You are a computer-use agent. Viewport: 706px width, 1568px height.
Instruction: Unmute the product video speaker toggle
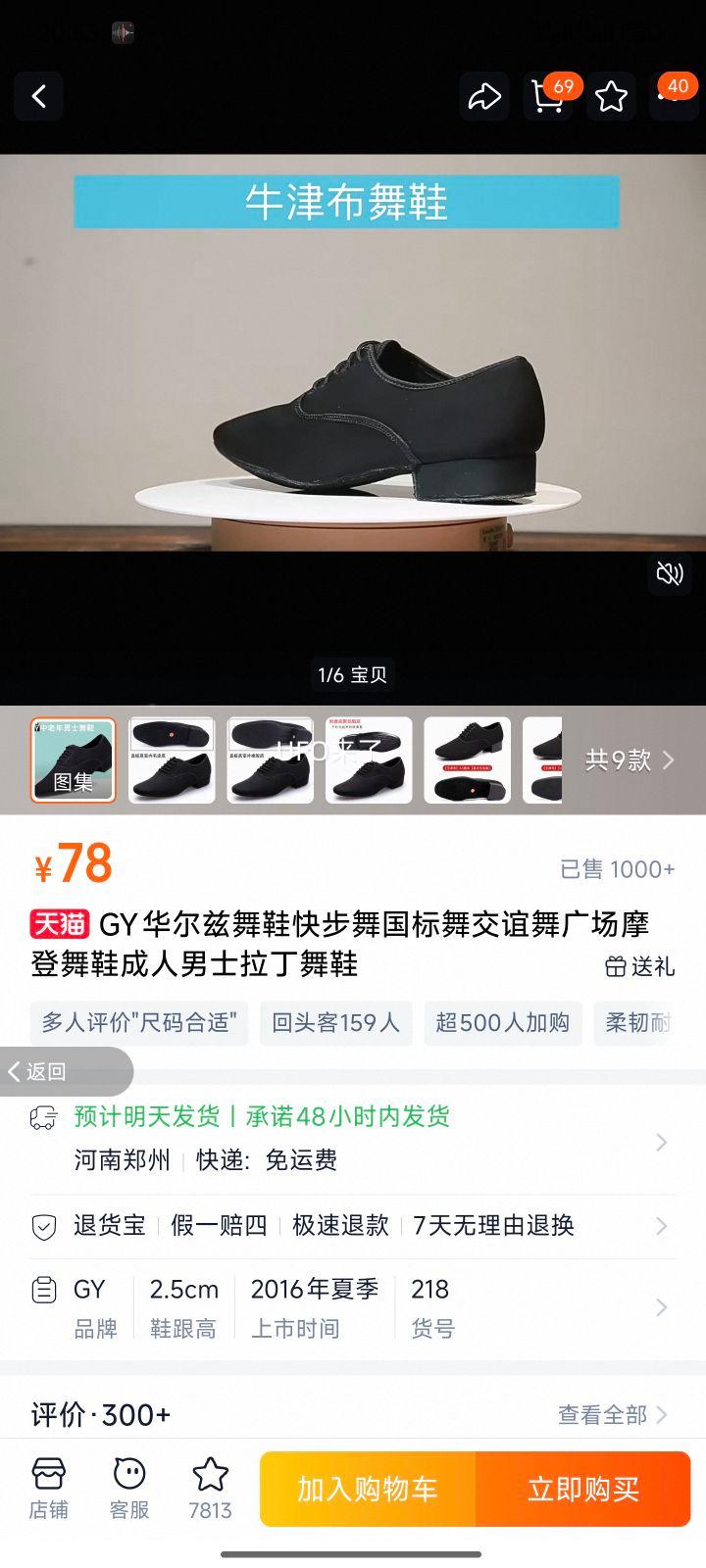670,574
